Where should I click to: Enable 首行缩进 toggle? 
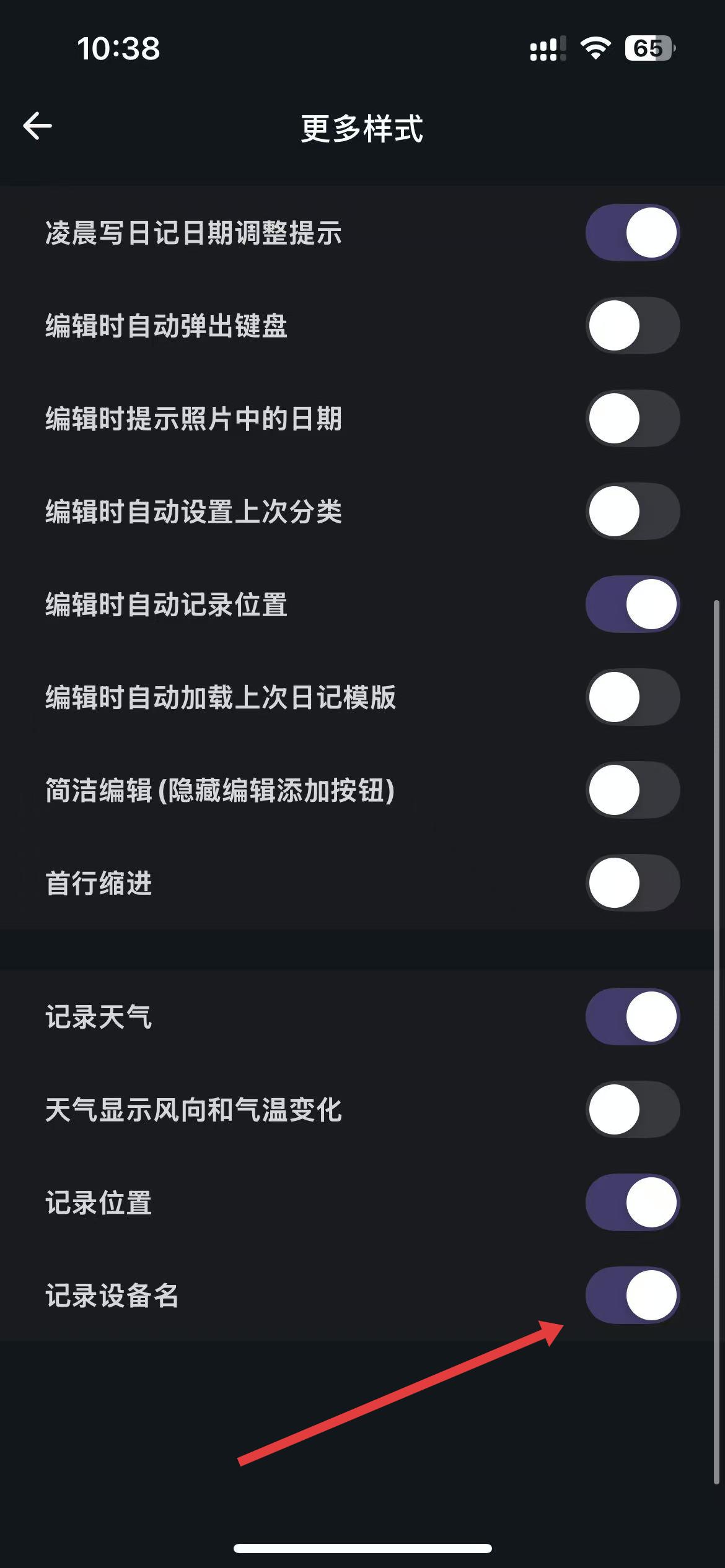pyautogui.click(x=632, y=883)
